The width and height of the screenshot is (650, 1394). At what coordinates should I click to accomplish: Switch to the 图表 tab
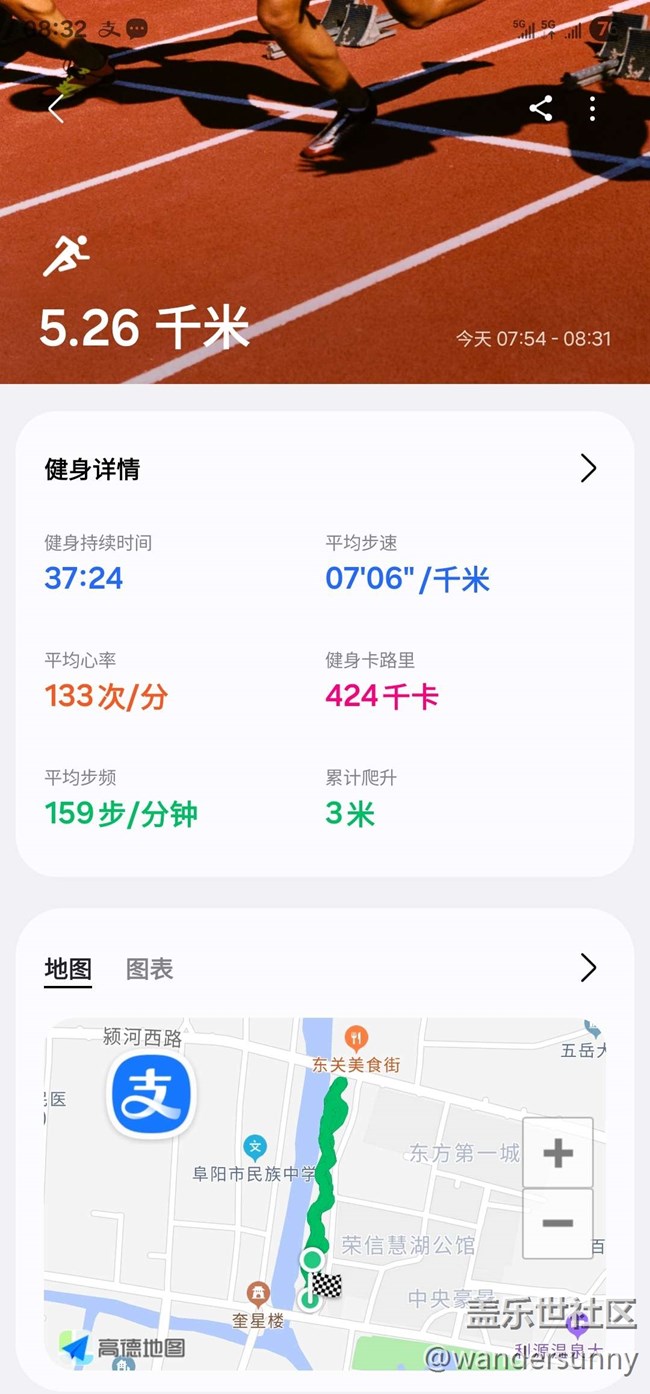tap(150, 968)
